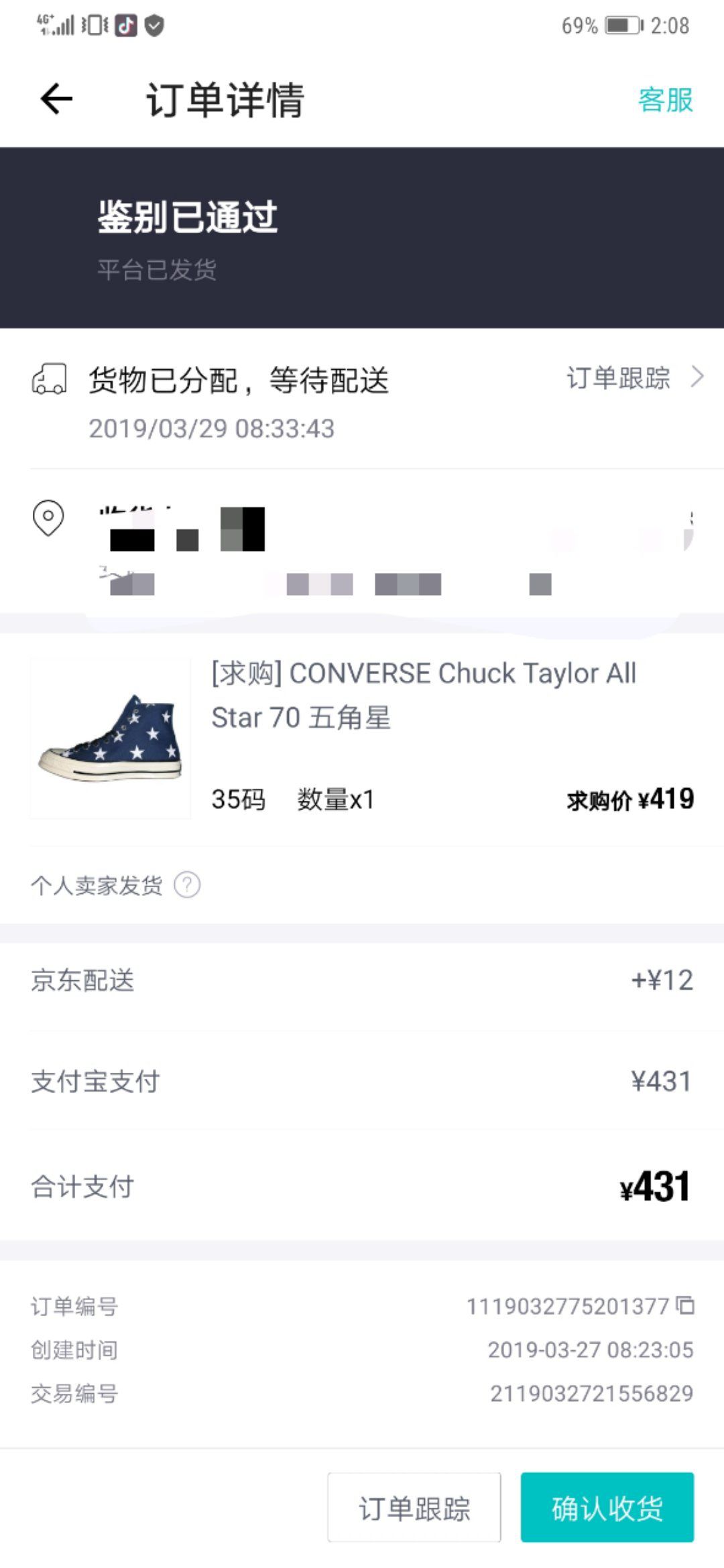Expand the 京东配送 delivery fee row

pyautogui.click(x=362, y=982)
